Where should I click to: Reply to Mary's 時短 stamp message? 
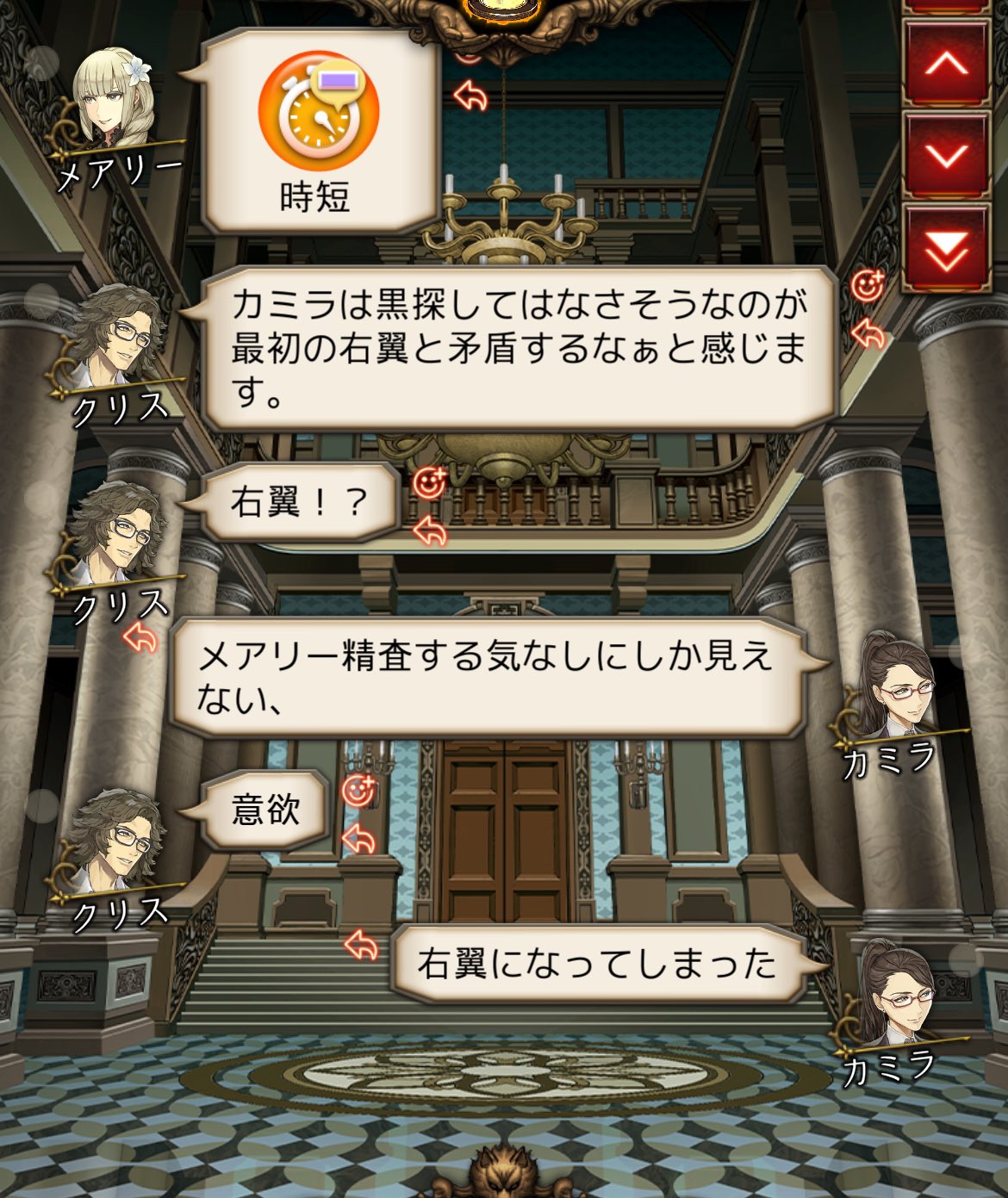pos(470,96)
